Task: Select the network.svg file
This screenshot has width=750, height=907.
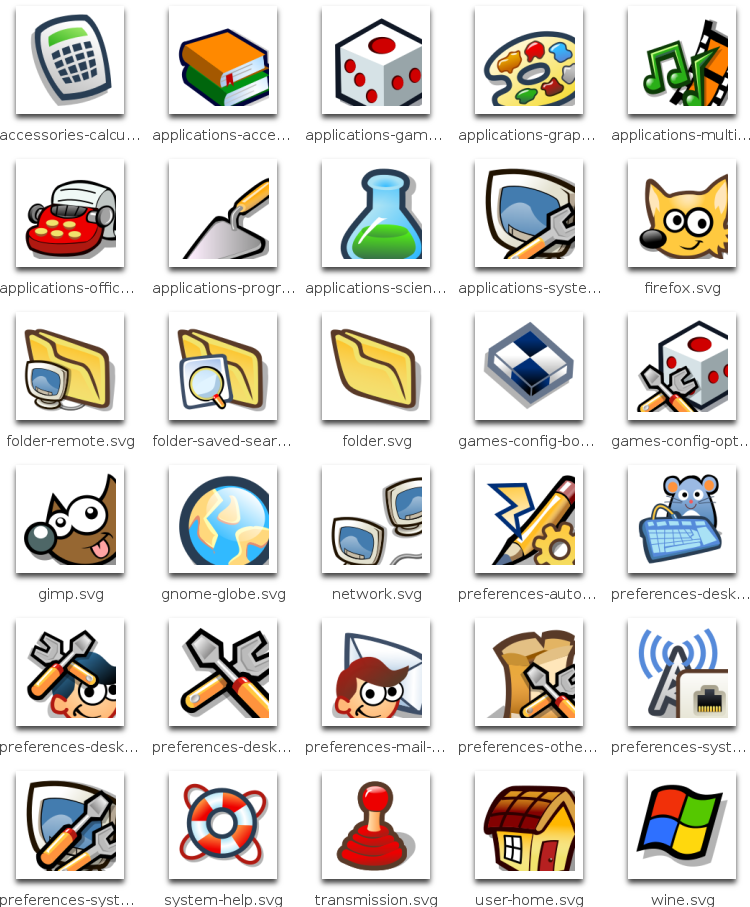Action: (376, 520)
